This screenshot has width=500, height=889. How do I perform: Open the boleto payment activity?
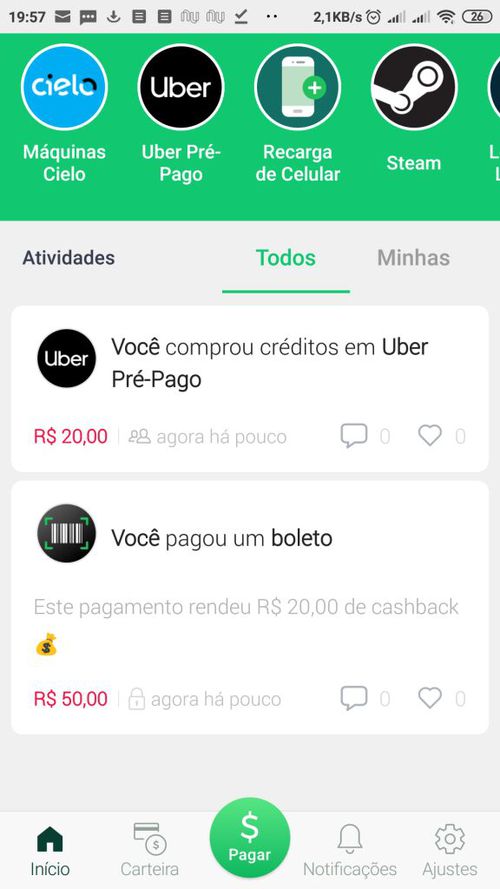pyautogui.click(x=249, y=608)
